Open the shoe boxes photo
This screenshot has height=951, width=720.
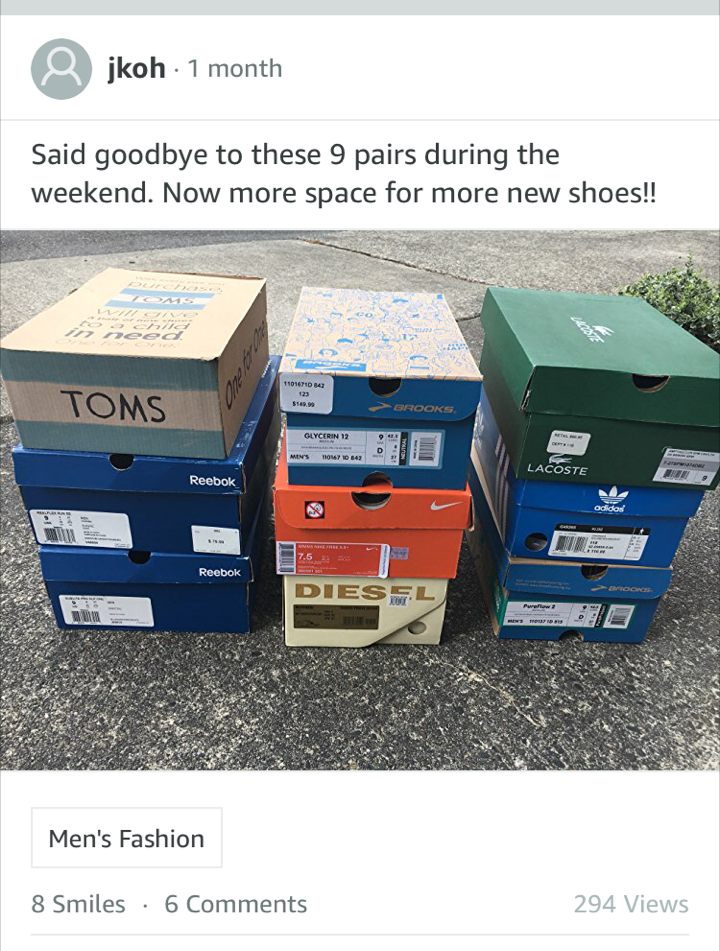[x=360, y=500]
